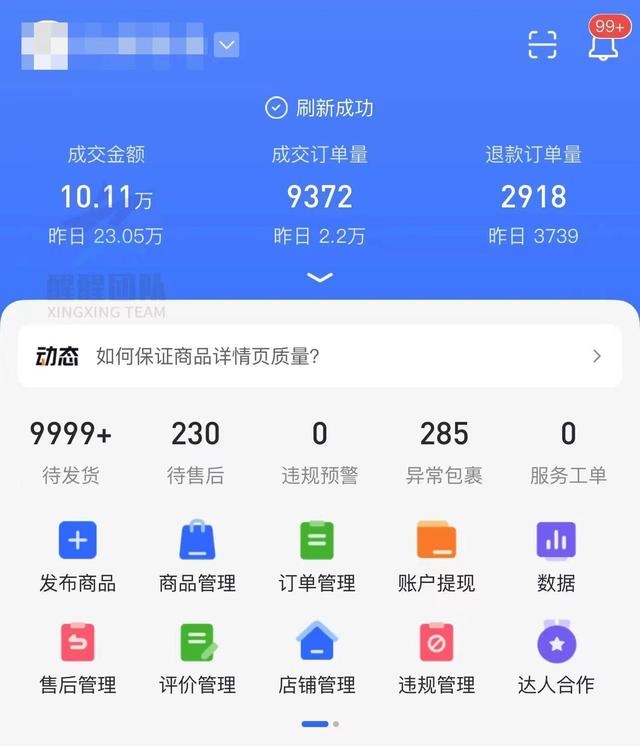Open 服务工单
This screenshot has width=640, height=746.
(568, 452)
